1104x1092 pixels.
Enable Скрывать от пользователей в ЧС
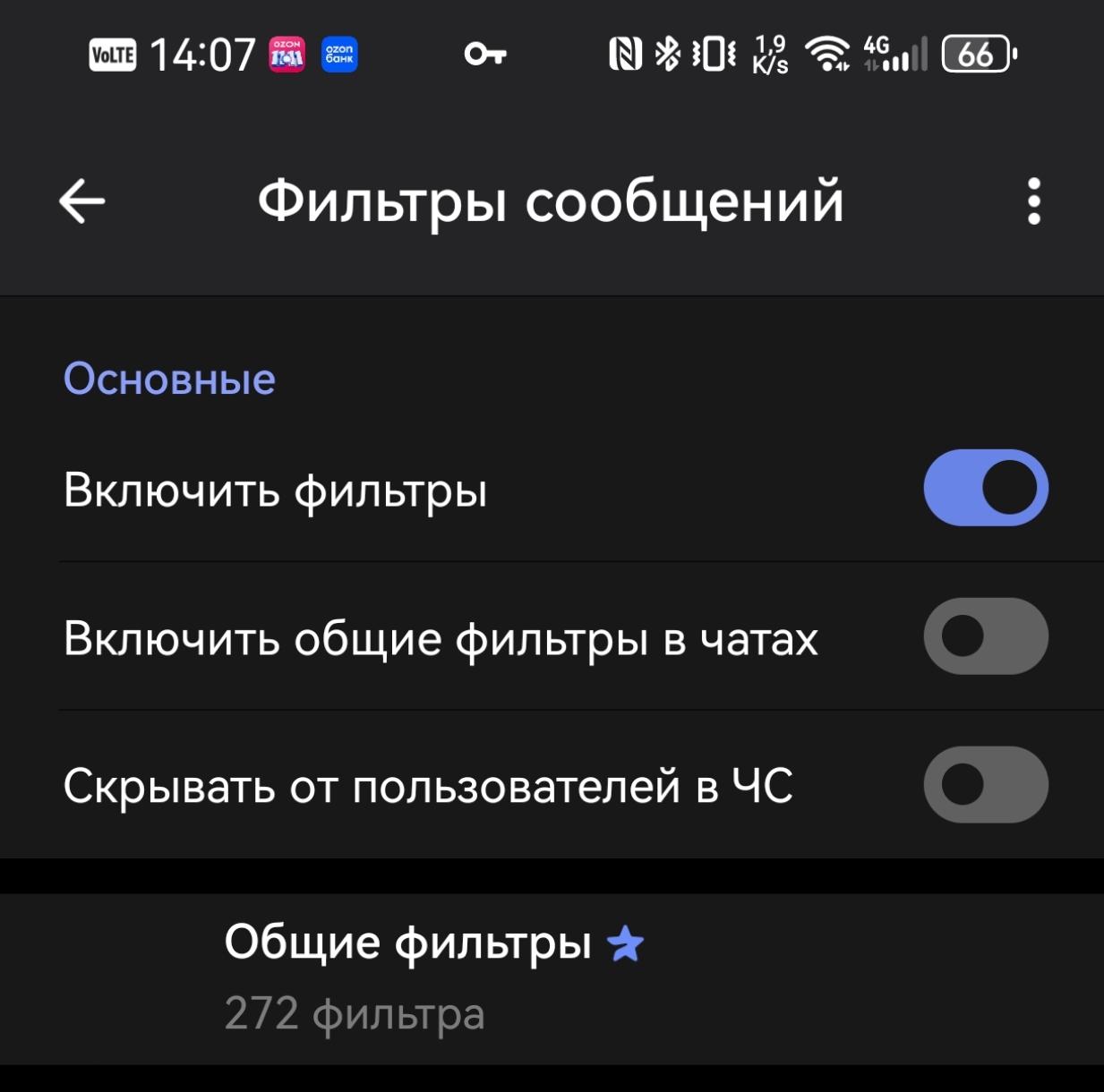tap(986, 785)
